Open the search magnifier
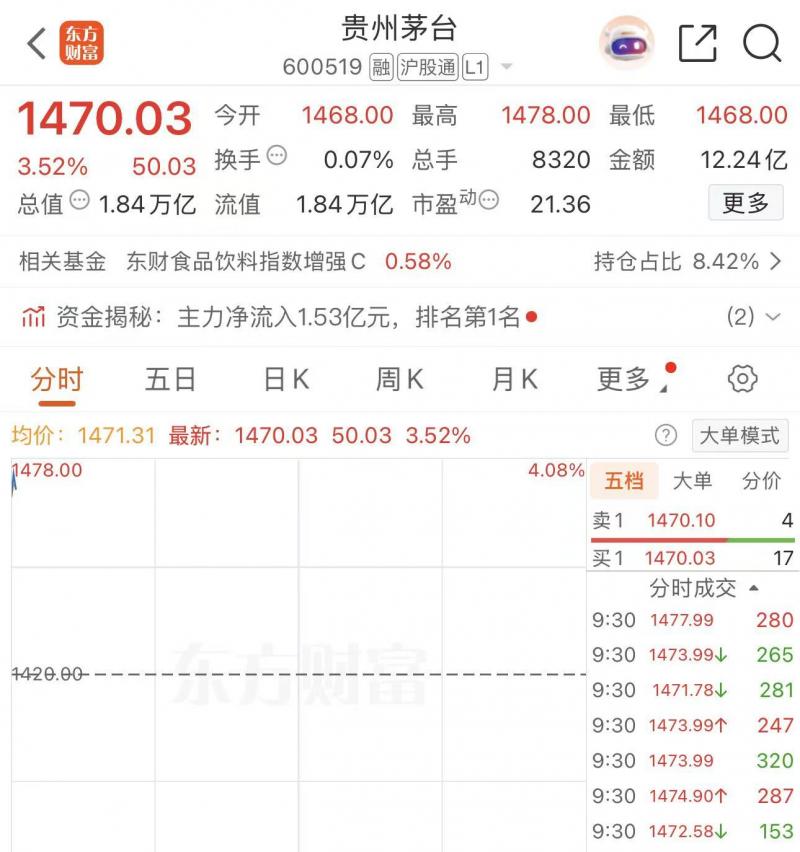Screen dimensions: 800x852 point(761,43)
